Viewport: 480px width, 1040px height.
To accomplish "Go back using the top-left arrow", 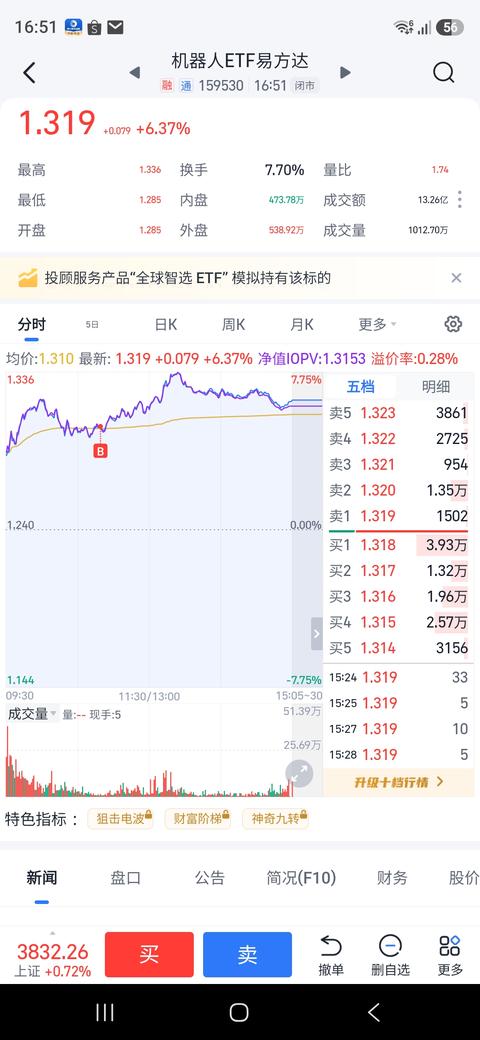I will coord(29,73).
